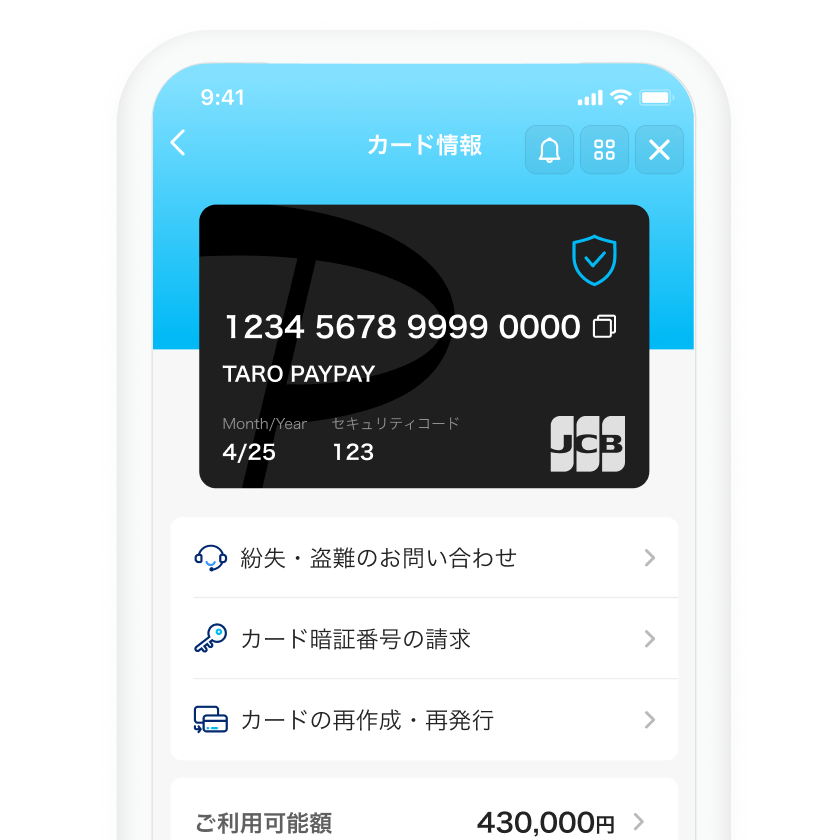The width and height of the screenshot is (840, 840).
Task: Copy the card number
Action: coord(605,327)
